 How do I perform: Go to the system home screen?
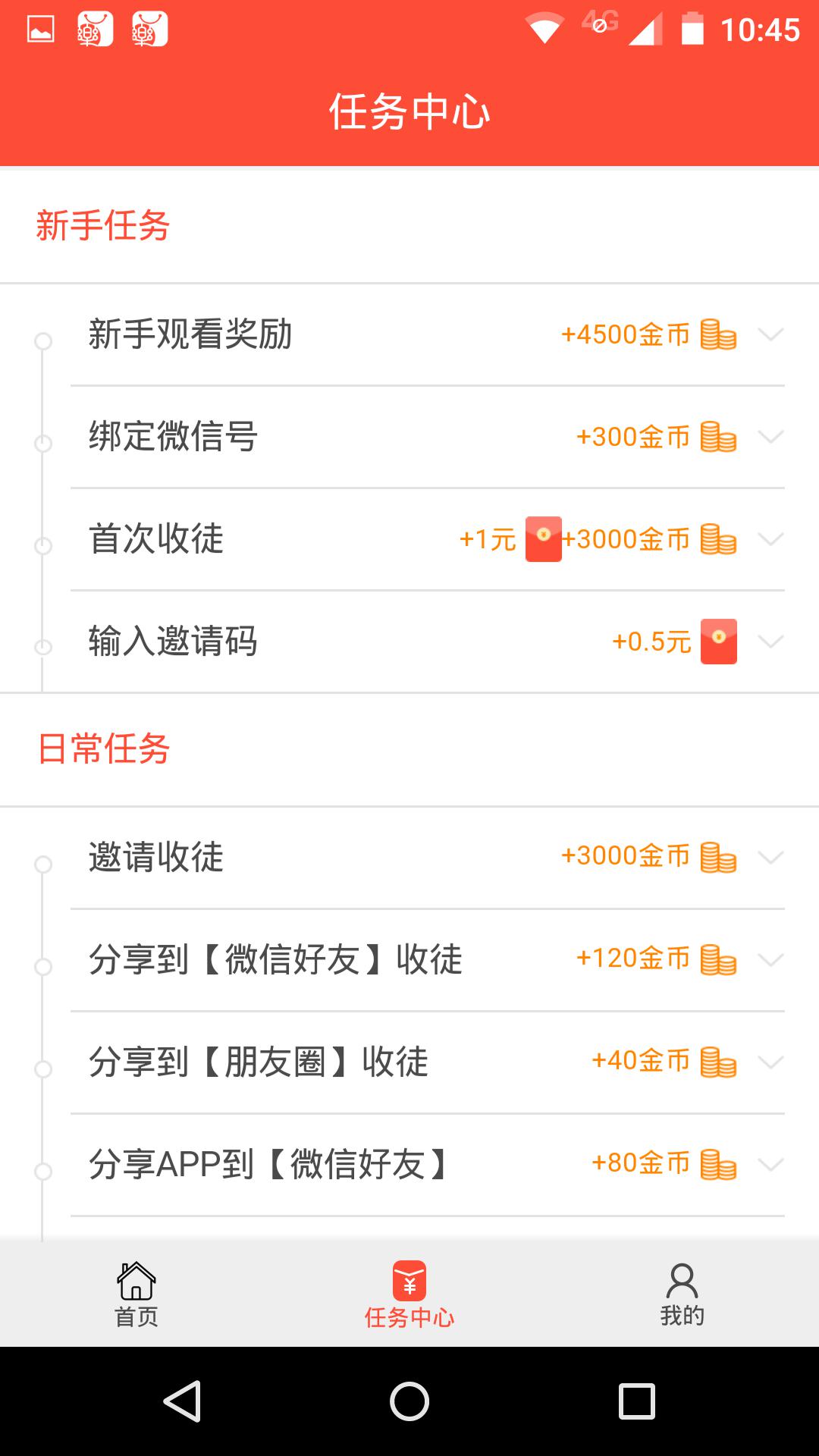pos(409,1401)
